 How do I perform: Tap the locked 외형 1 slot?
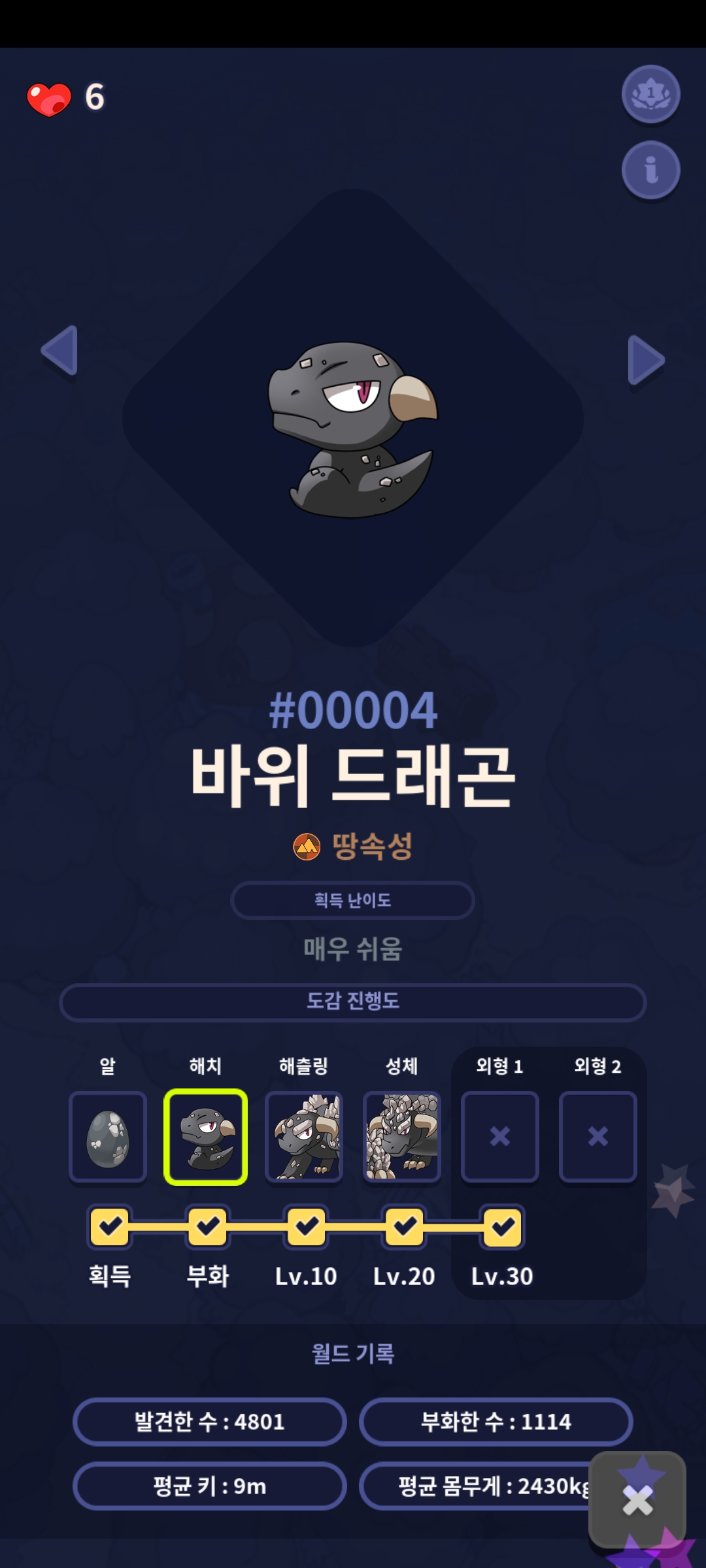point(500,1137)
